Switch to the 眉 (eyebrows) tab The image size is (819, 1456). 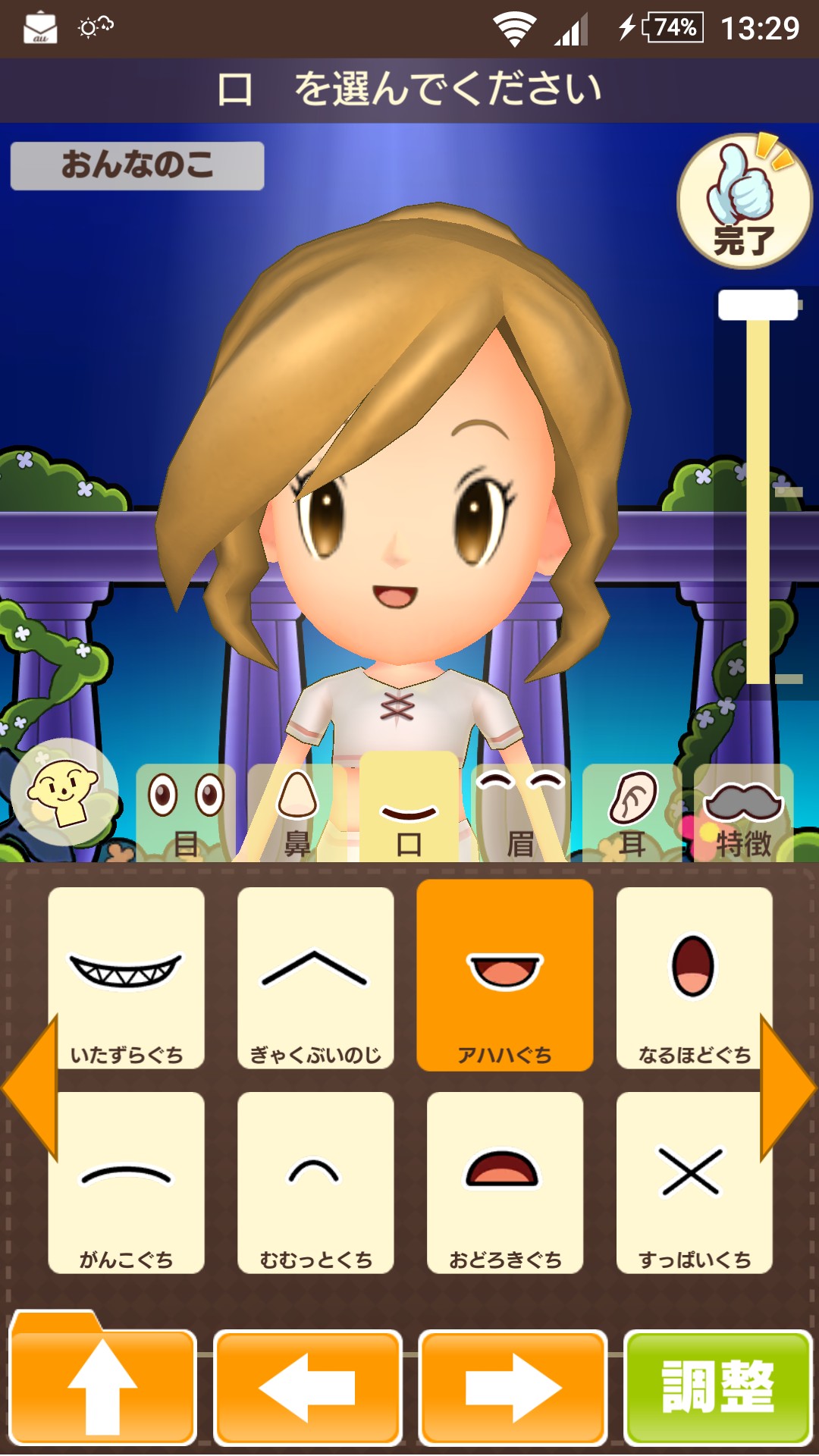coord(520,813)
